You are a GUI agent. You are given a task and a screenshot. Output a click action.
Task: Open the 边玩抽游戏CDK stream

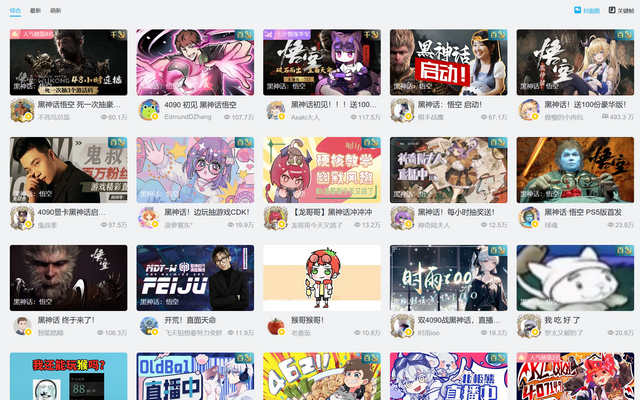pyautogui.click(x=195, y=170)
